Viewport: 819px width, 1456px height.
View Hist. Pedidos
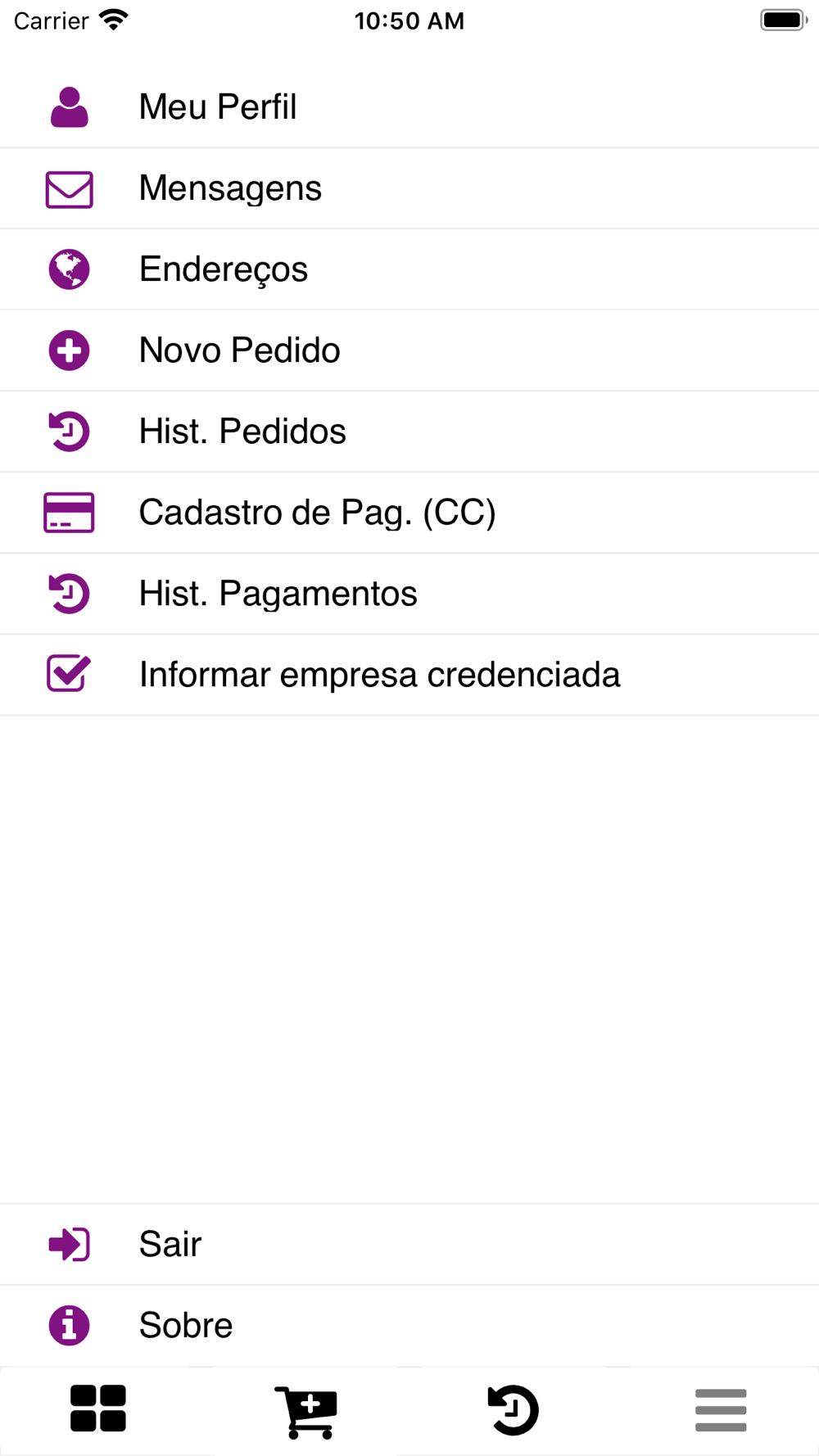409,432
